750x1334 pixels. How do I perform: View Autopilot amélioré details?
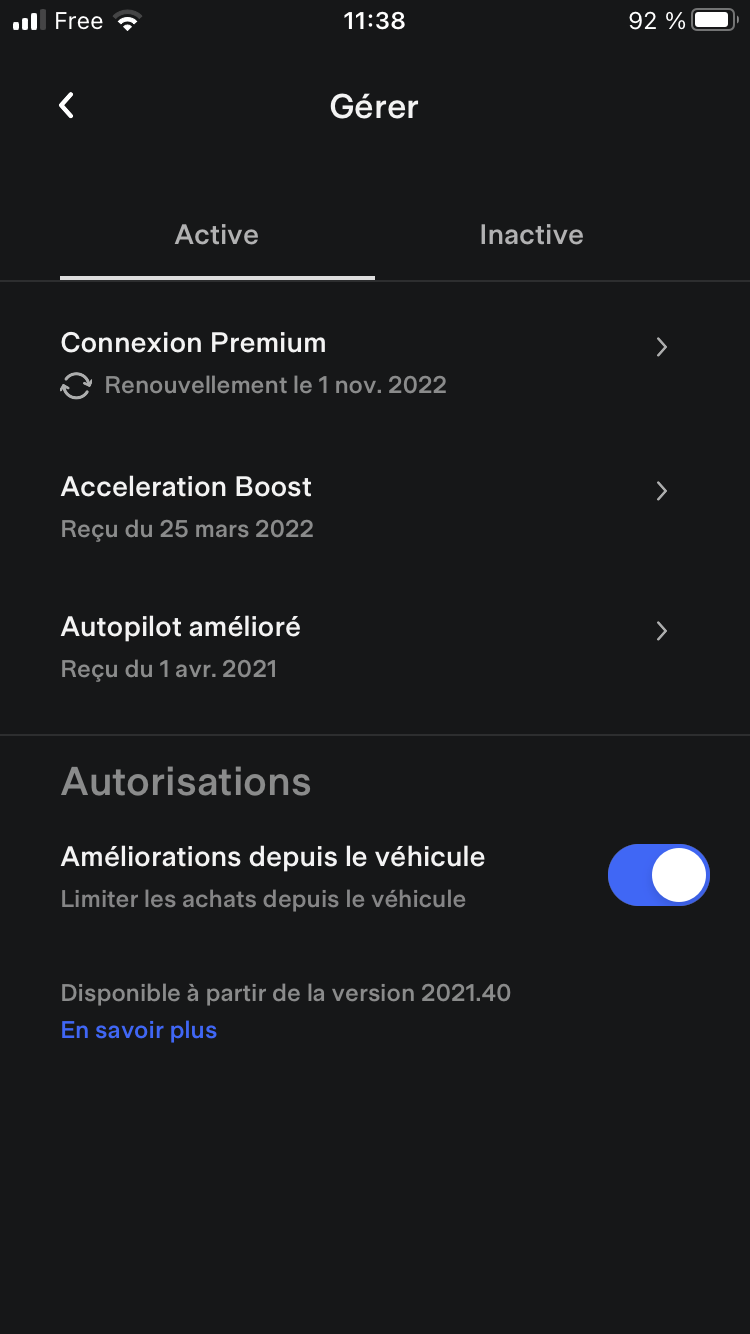click(x=365, y=647)
